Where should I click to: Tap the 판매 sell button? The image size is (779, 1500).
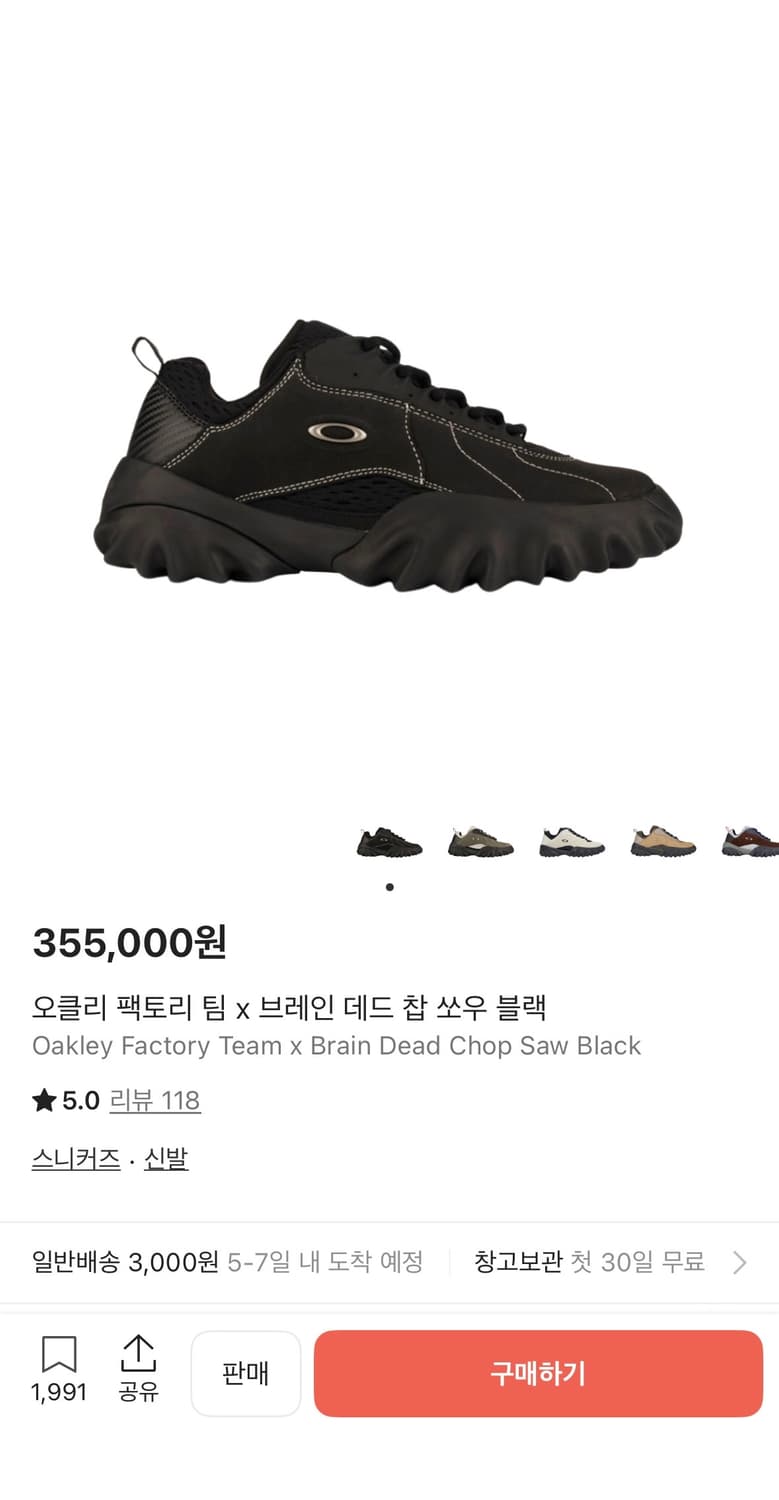pyautogui.click(x=246, y=1373)
